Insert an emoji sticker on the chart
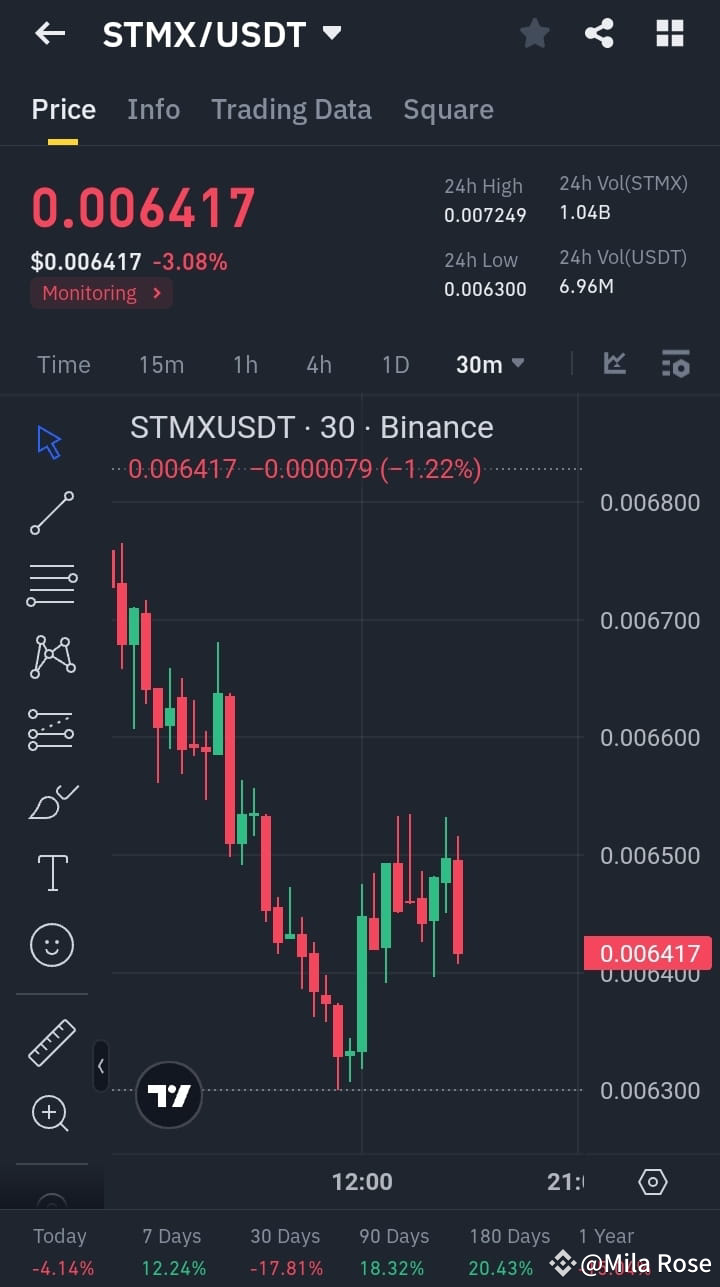This screenshot has width=720, height=1287. coord(50,945)
